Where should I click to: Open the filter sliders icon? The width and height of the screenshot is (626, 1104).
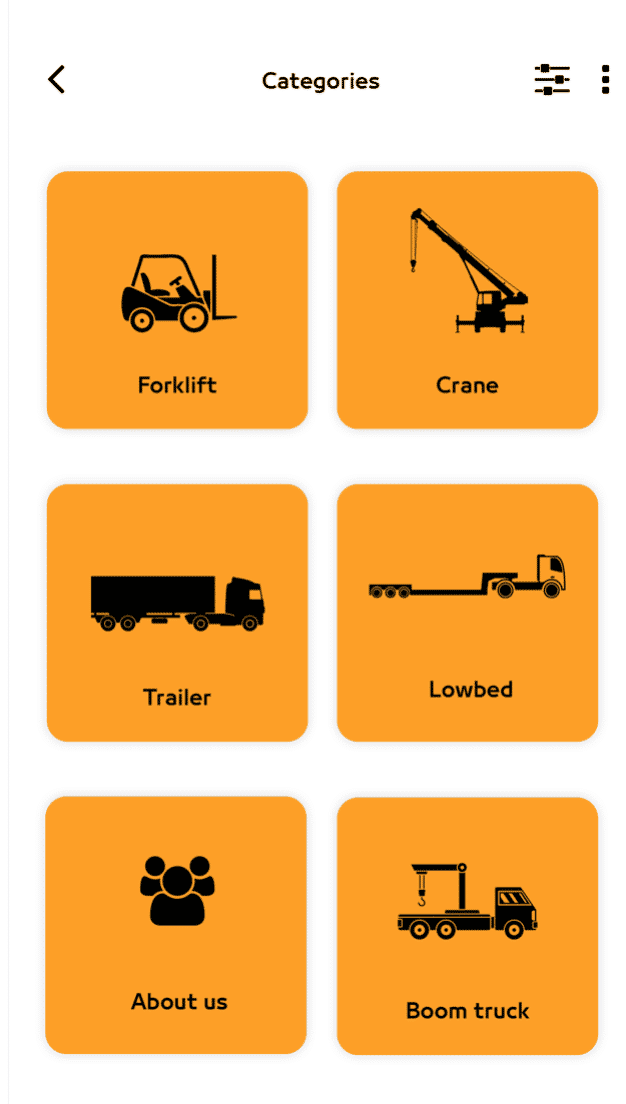[x=552, y=80]
